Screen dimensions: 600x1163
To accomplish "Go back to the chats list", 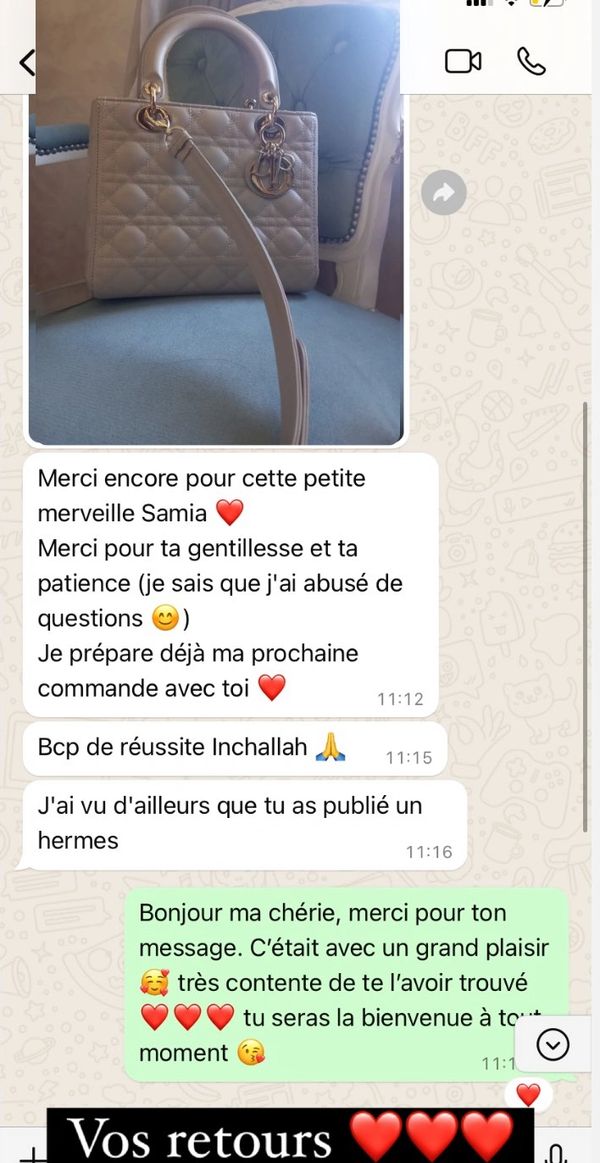I will [27, 62].
